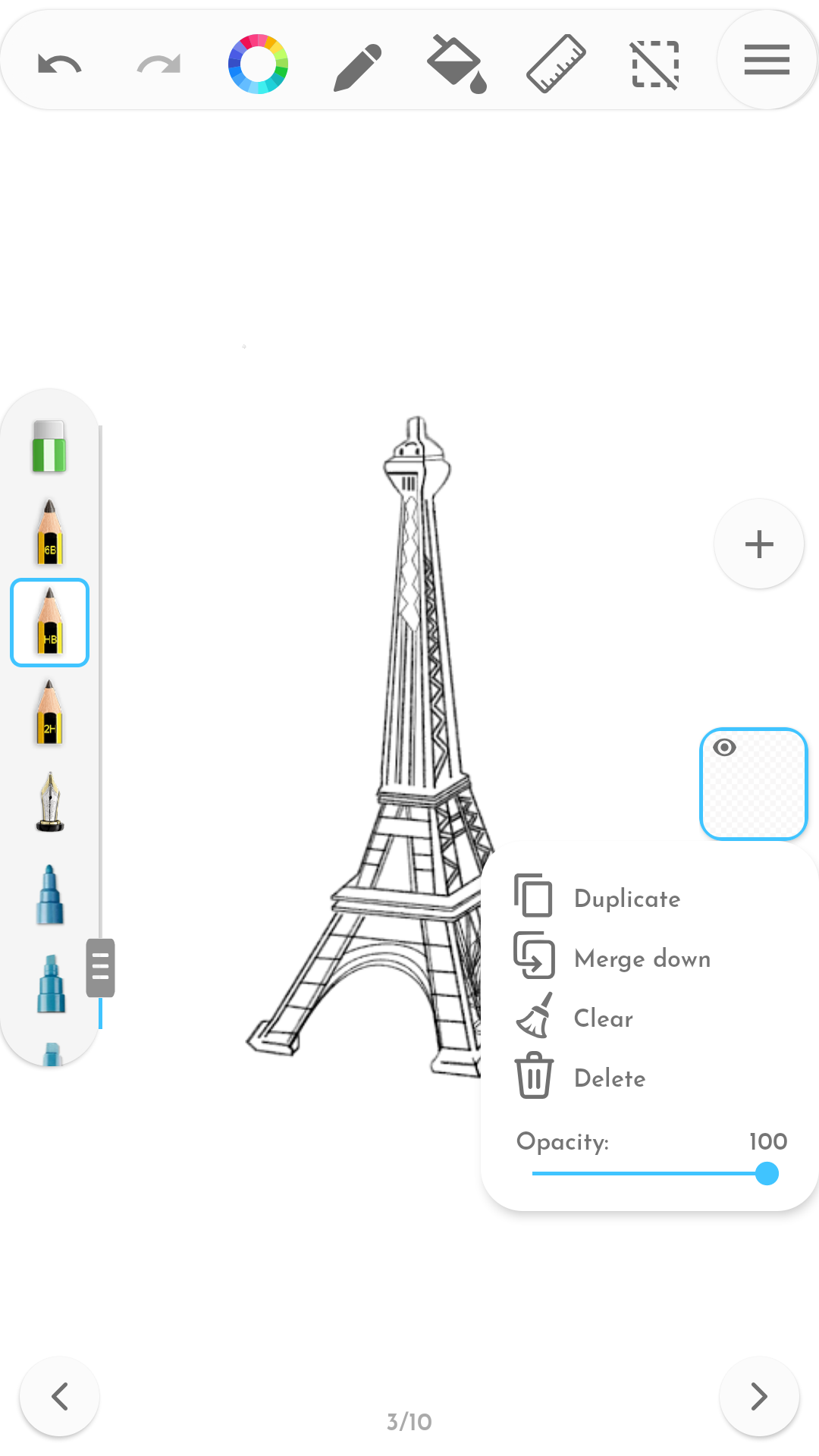
Task: Toggle layer visibility eye
Action: click(x=725, y=748)
